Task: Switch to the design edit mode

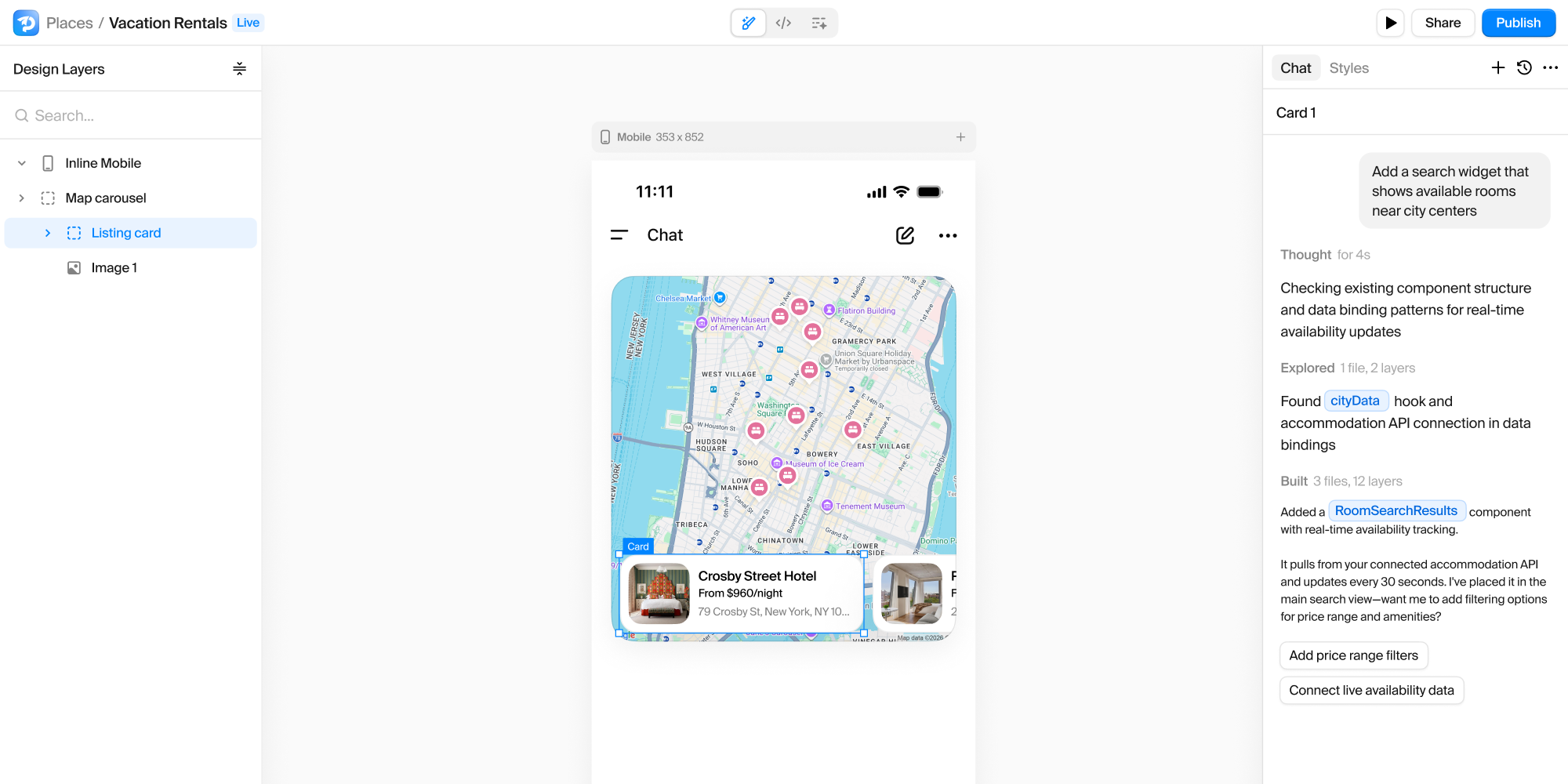Action: tap(749, 23)
